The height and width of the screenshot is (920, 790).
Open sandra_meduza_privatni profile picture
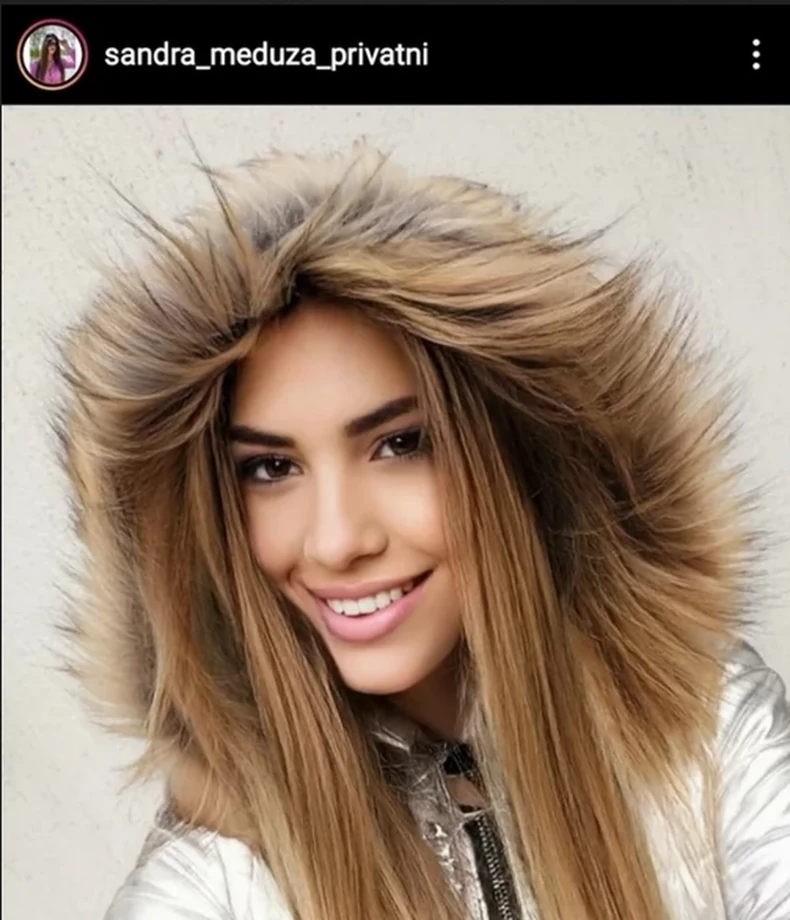pos(52,54)
